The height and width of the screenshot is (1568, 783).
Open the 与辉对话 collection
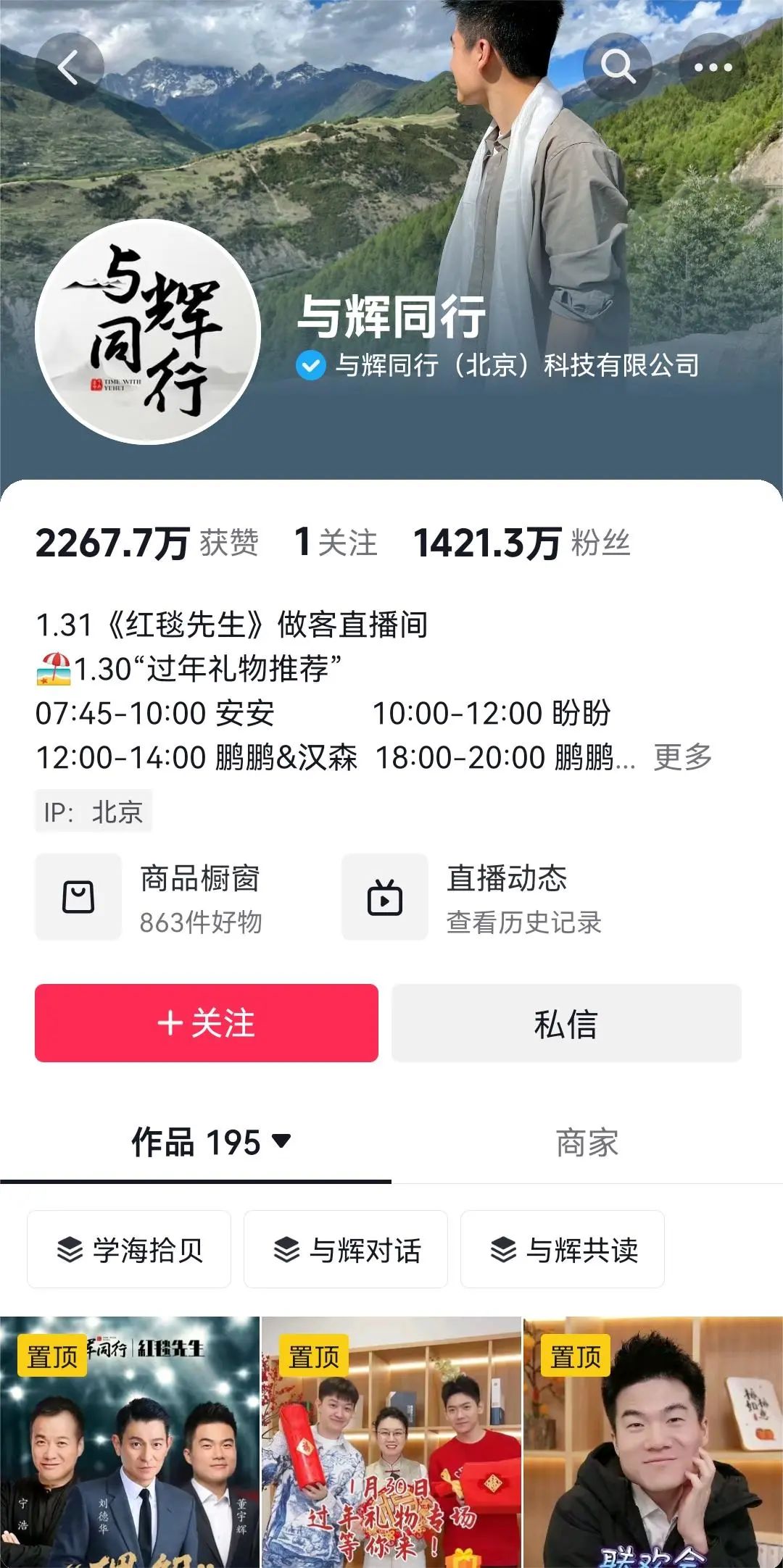click(346, 1250)
